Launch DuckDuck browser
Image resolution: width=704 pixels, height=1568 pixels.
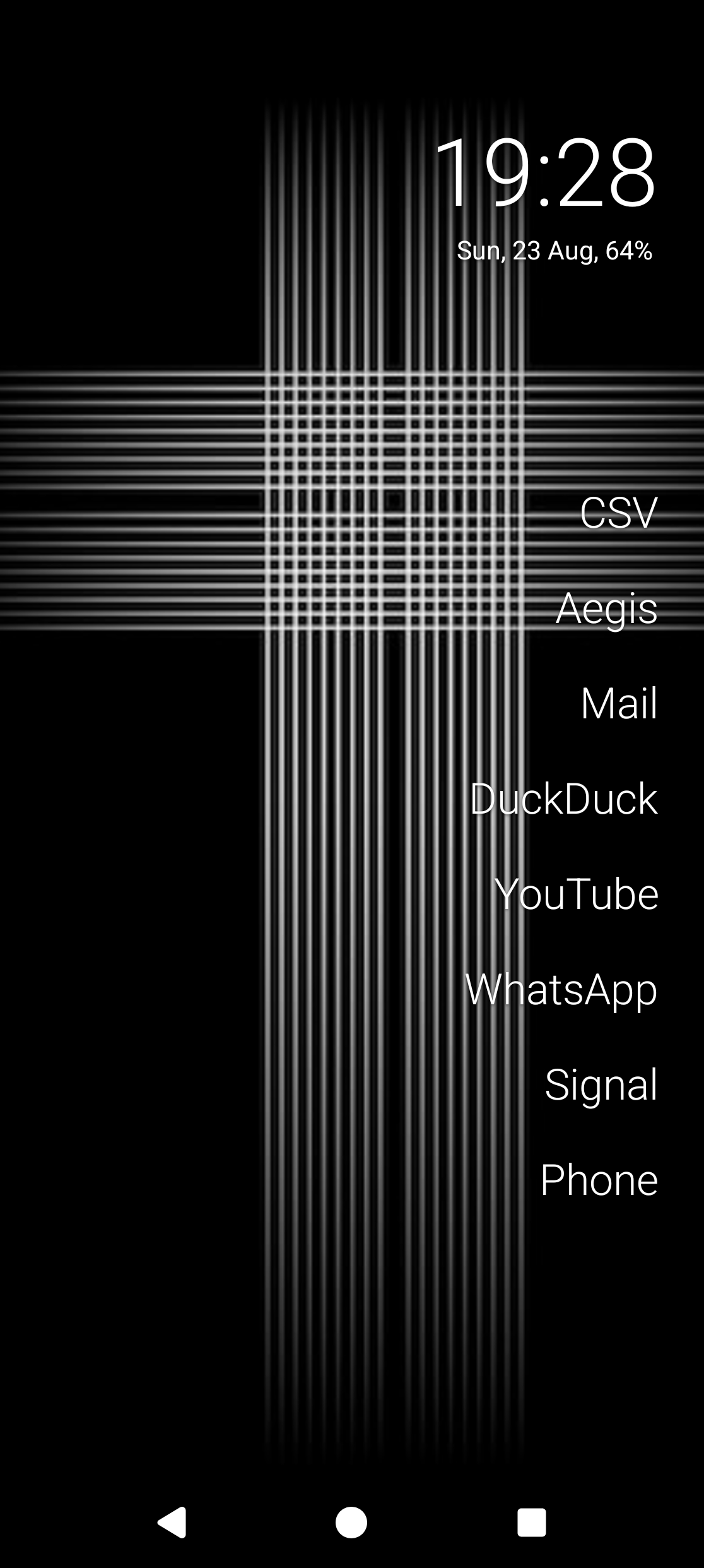(563, 799)
